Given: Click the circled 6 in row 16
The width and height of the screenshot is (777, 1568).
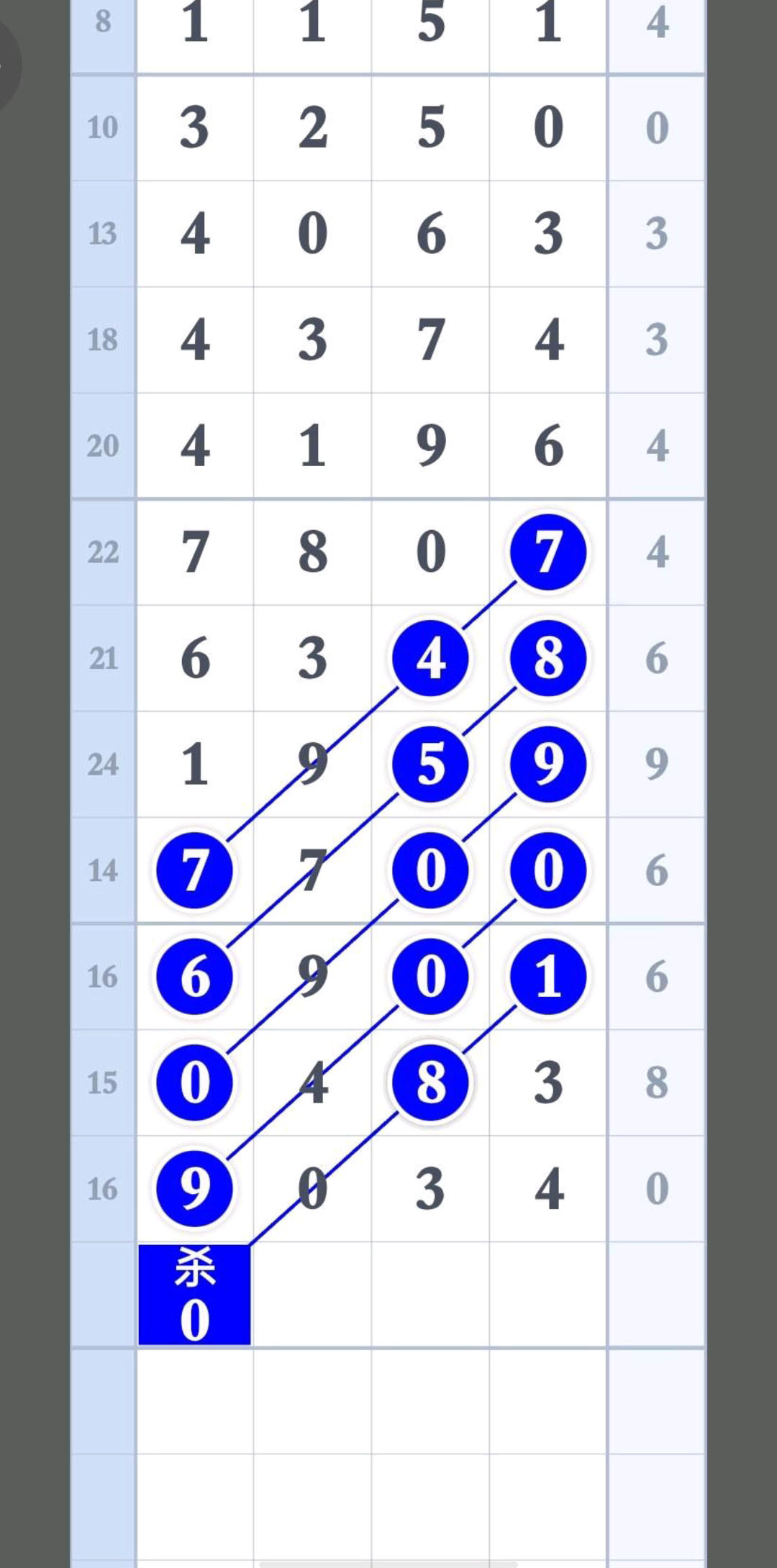Looking at the screenshot, I should tap(193, 976).
